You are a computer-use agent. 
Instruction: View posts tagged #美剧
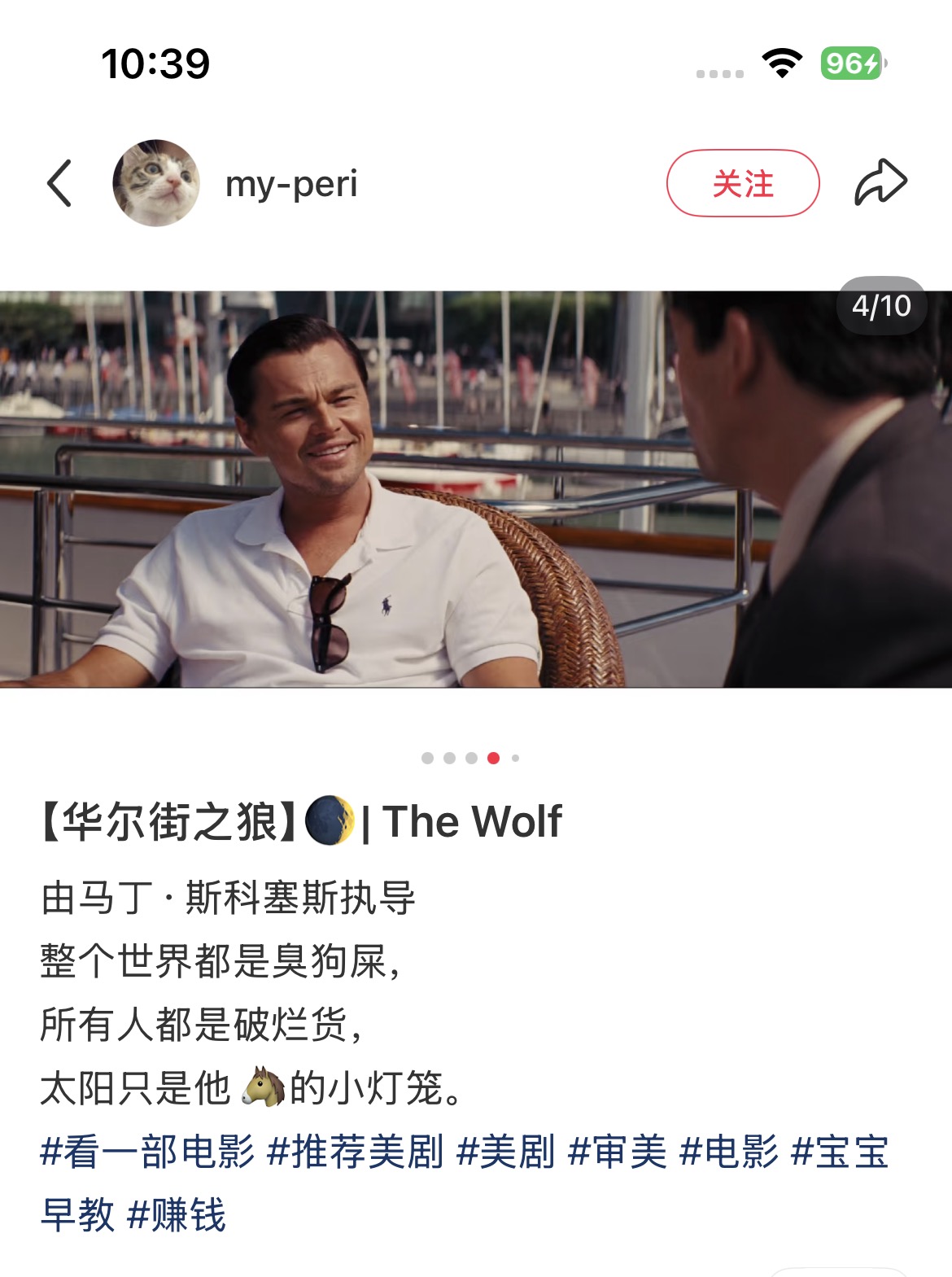click(506, 1152)
